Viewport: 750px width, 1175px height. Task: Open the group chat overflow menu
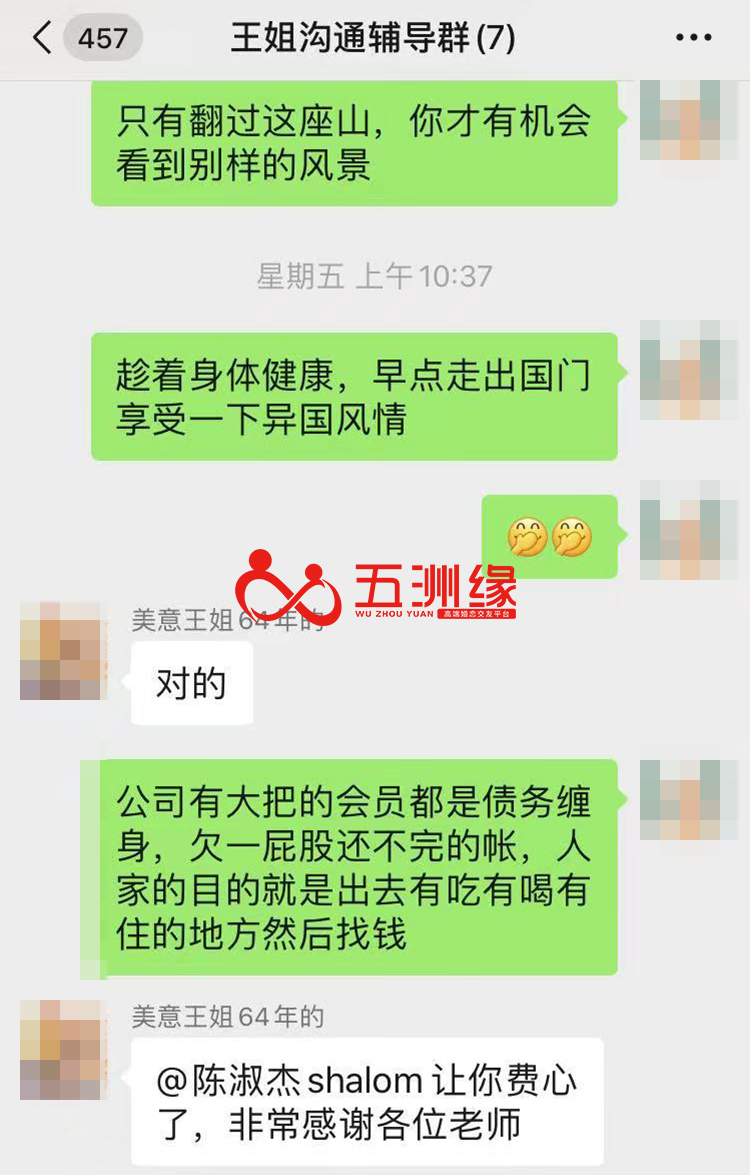(693, 39)
